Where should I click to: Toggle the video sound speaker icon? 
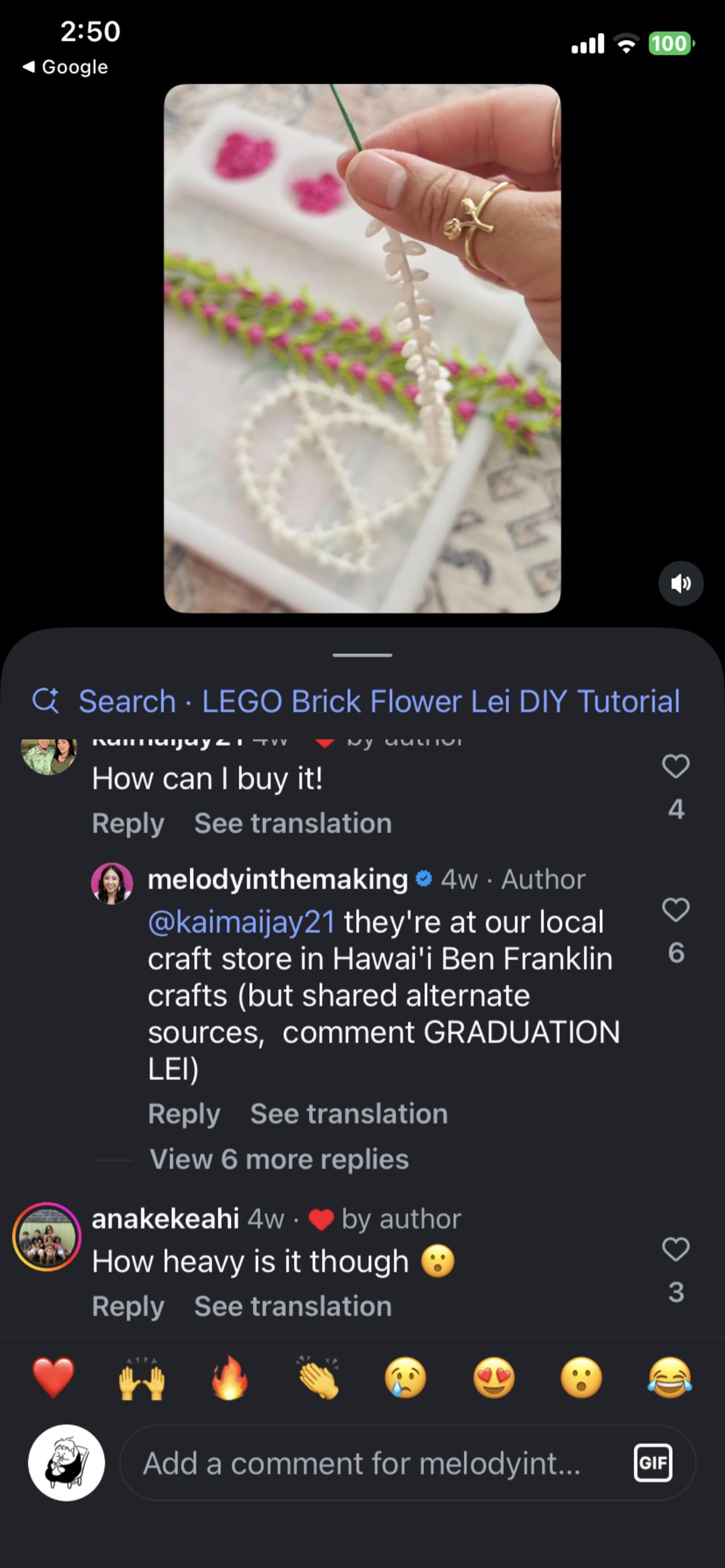tap(680, 583)
